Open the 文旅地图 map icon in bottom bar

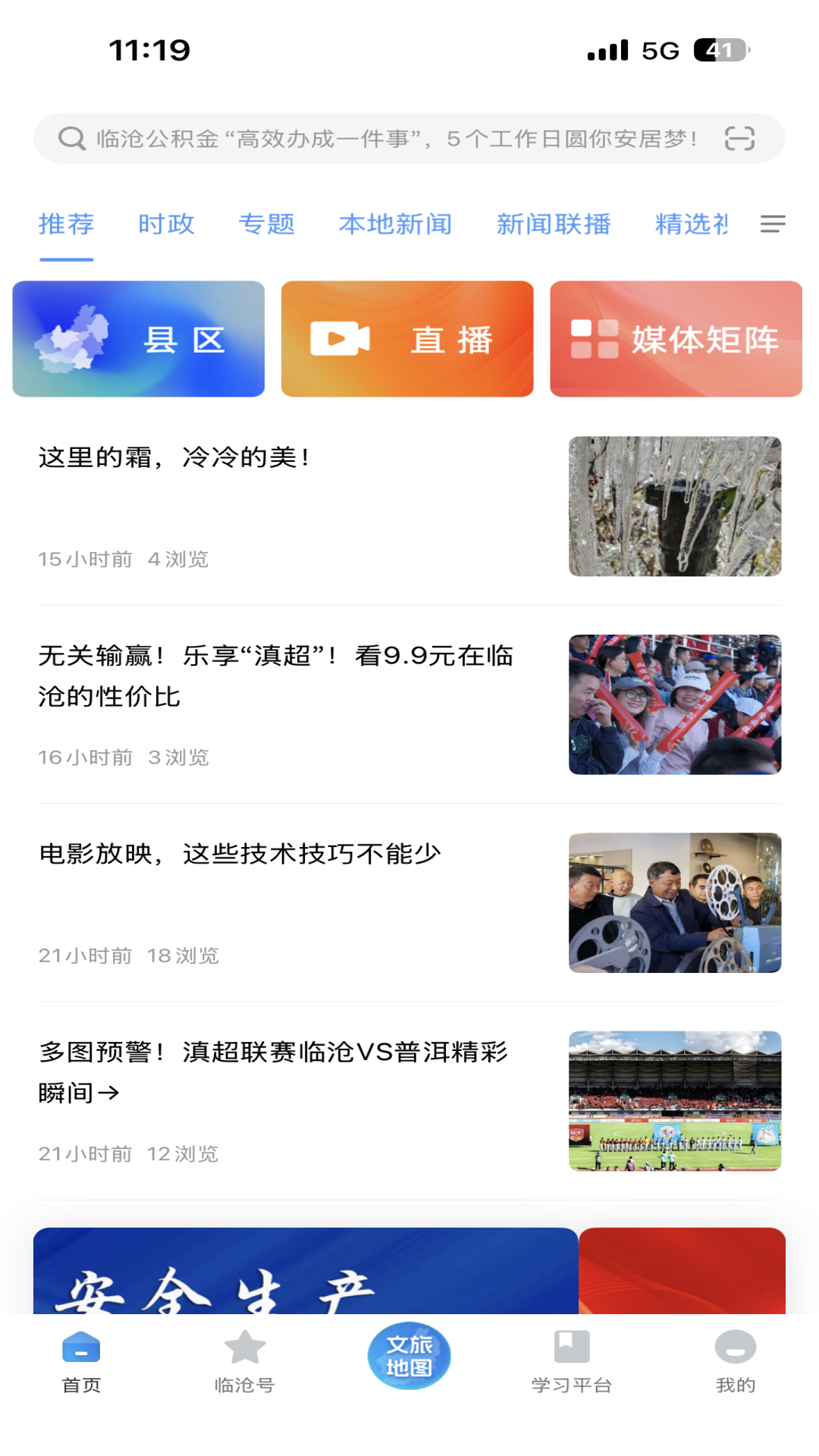[408, 1354]
